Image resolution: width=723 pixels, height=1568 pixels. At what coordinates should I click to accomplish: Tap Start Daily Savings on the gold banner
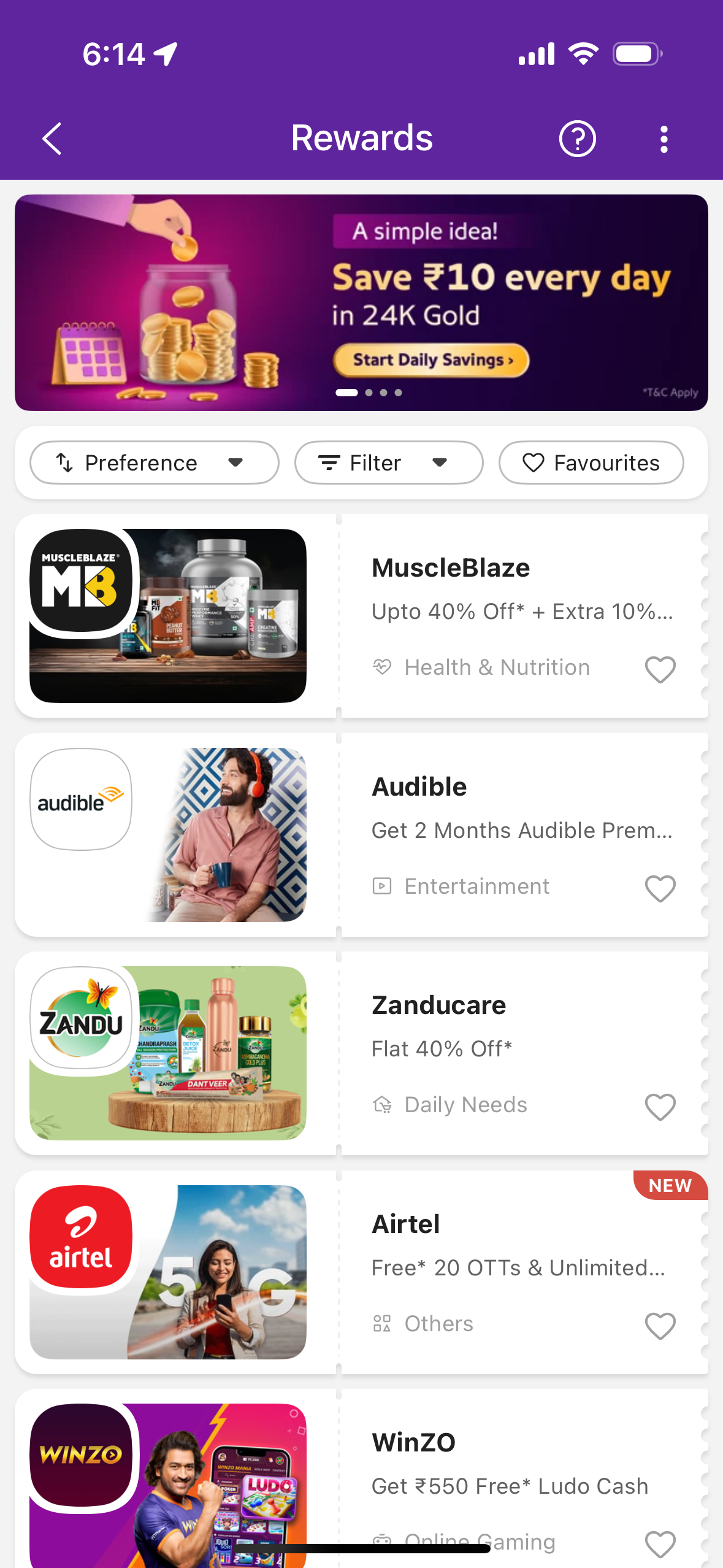431,360
